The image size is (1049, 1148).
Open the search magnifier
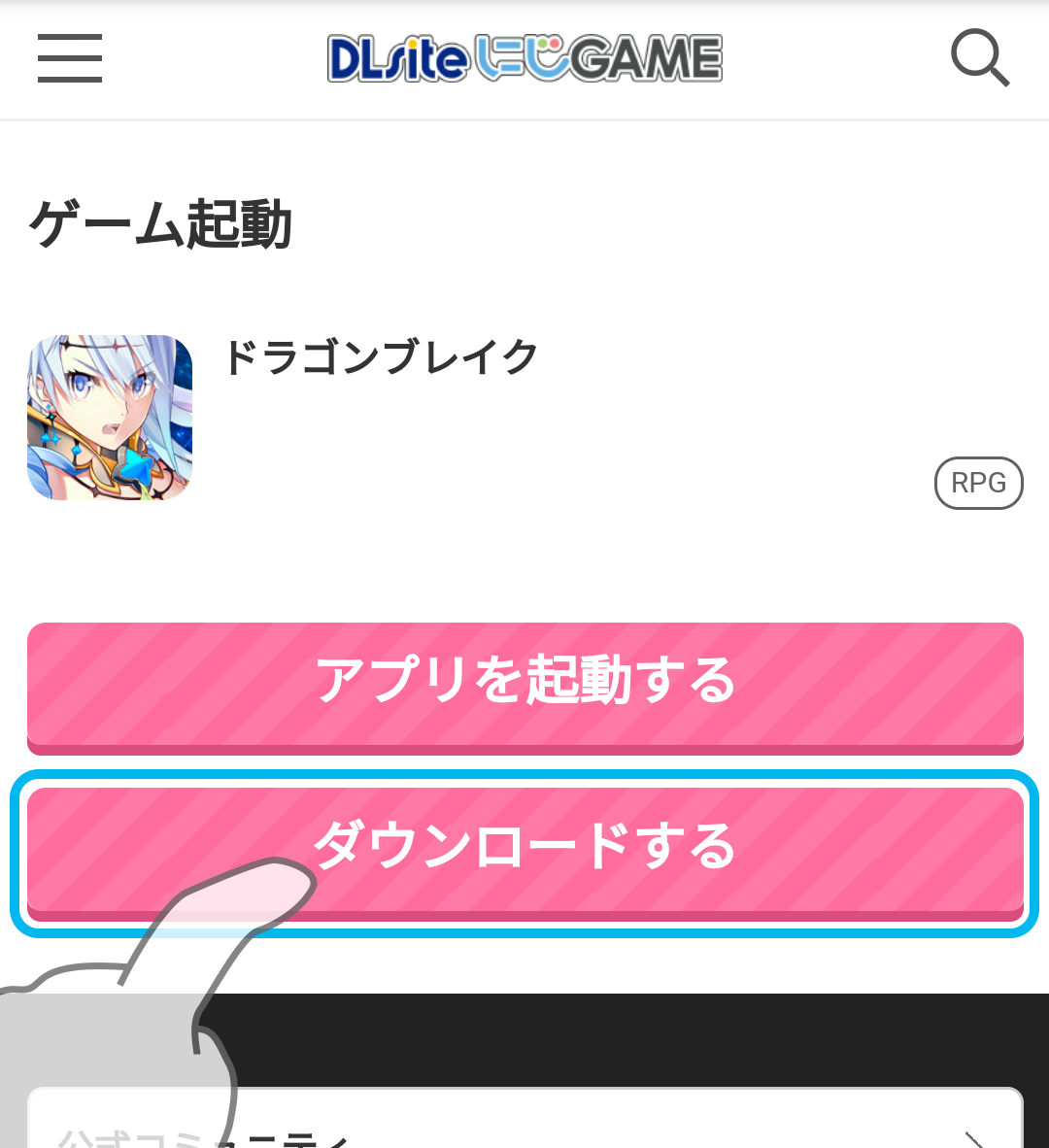[x=979, y=58]
